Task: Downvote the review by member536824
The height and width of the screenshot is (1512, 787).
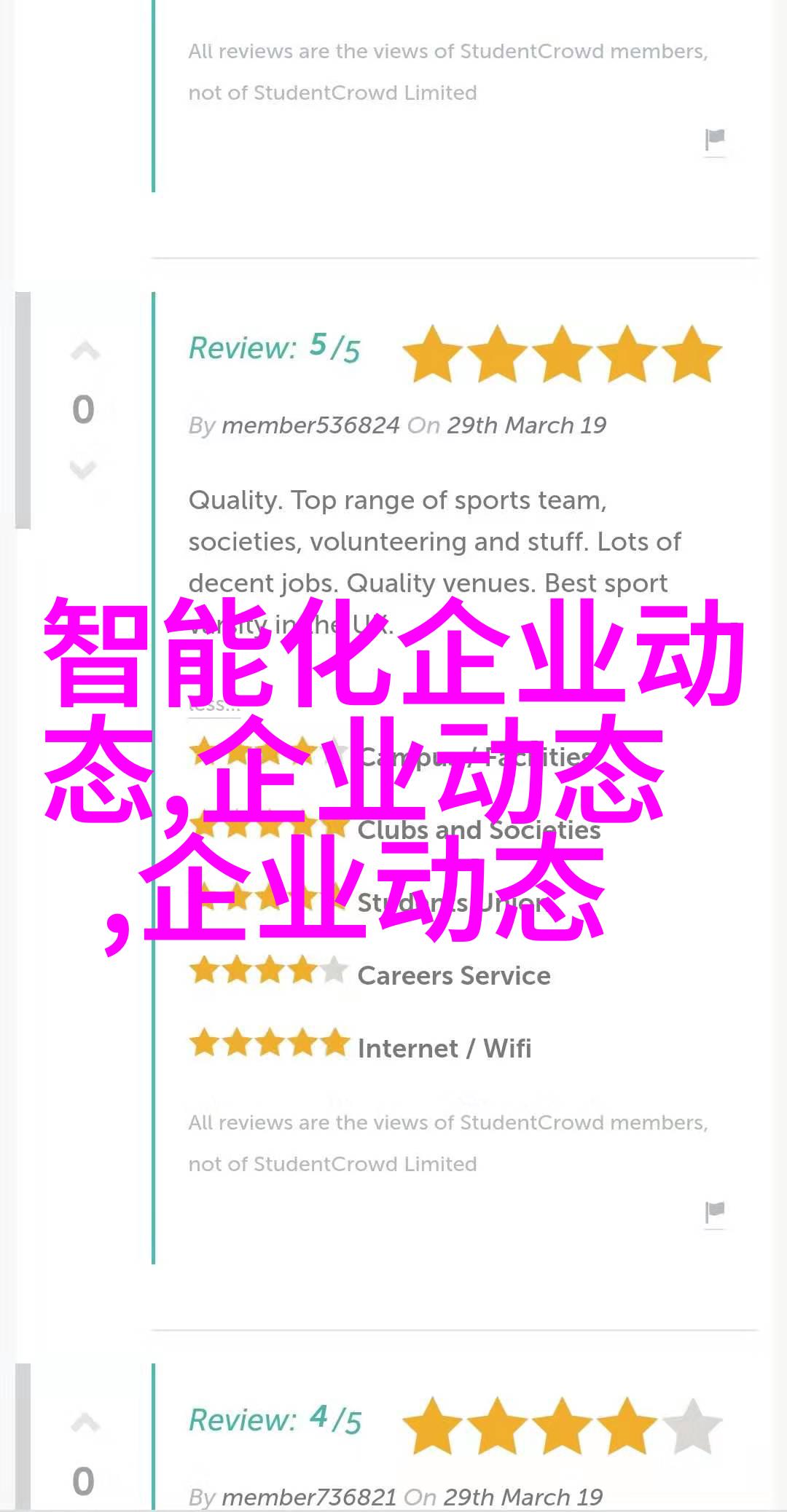Action: tap(83, 470)
